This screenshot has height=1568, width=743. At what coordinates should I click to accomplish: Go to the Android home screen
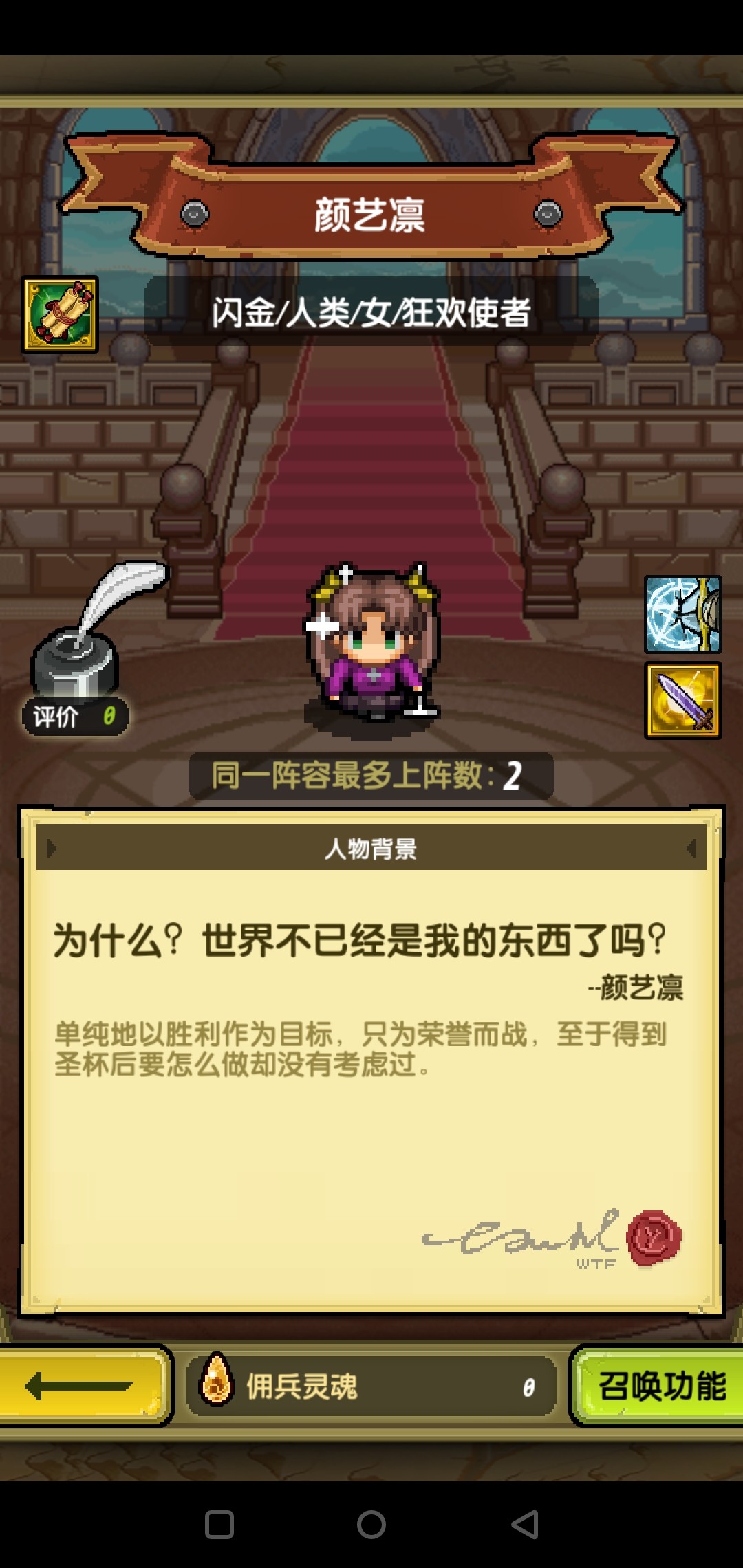click(x=371, y=1524)
